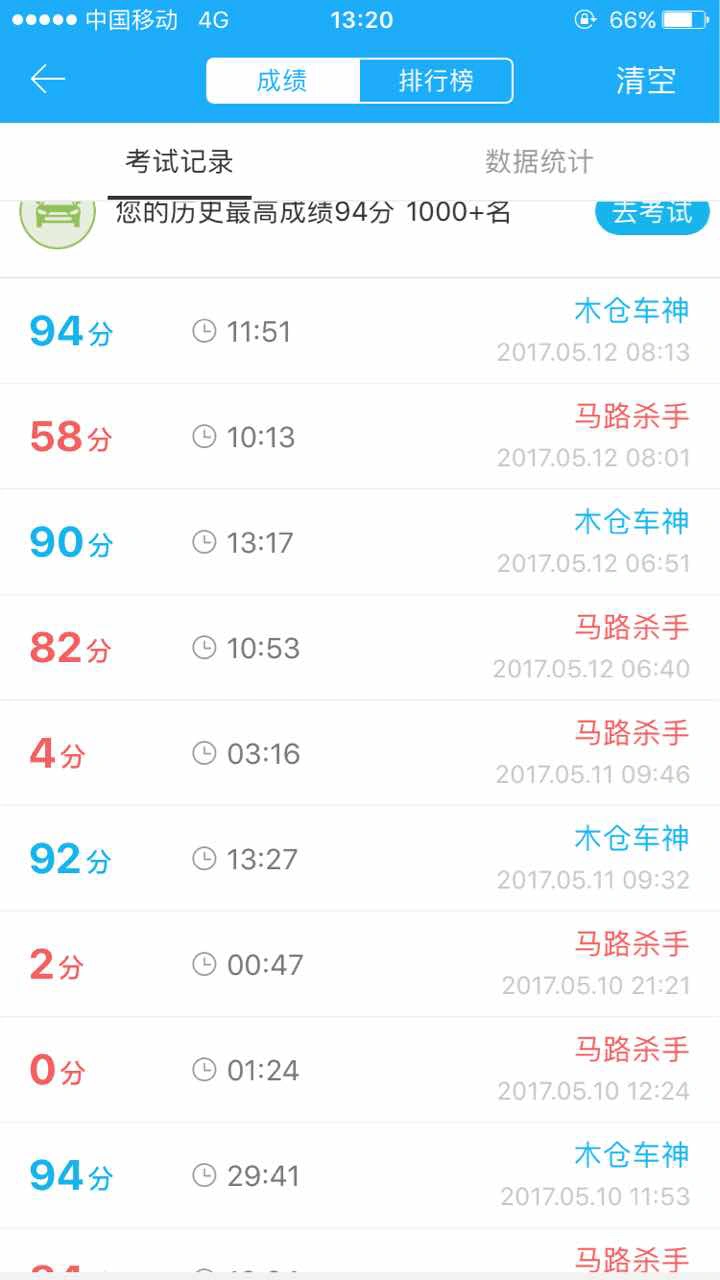Open the 0分 exam record
The width and height of the screenshot is (720, 1280).
point(360,1070)
